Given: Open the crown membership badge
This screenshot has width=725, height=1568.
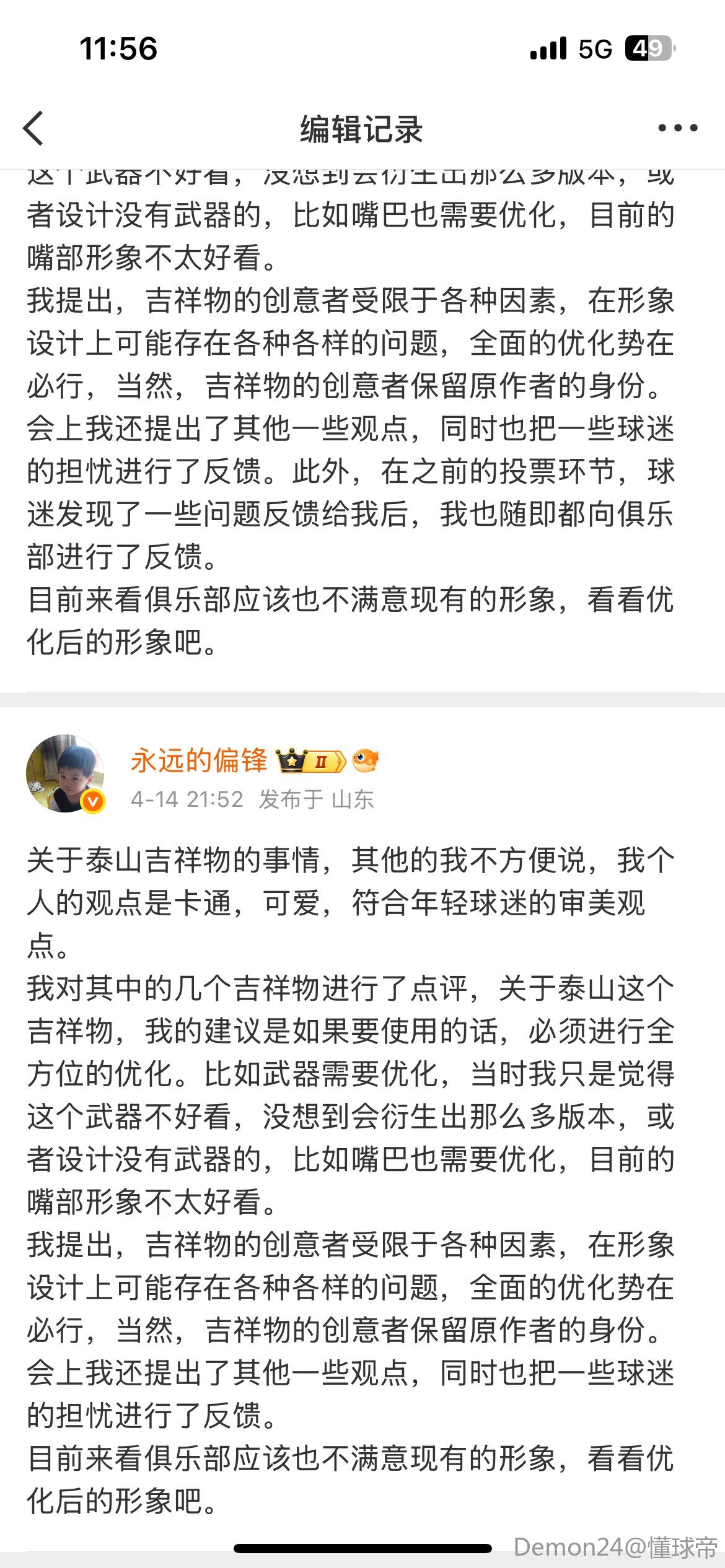Looking at the screenshot, I should pyautogui.click(x=310, y=760).
